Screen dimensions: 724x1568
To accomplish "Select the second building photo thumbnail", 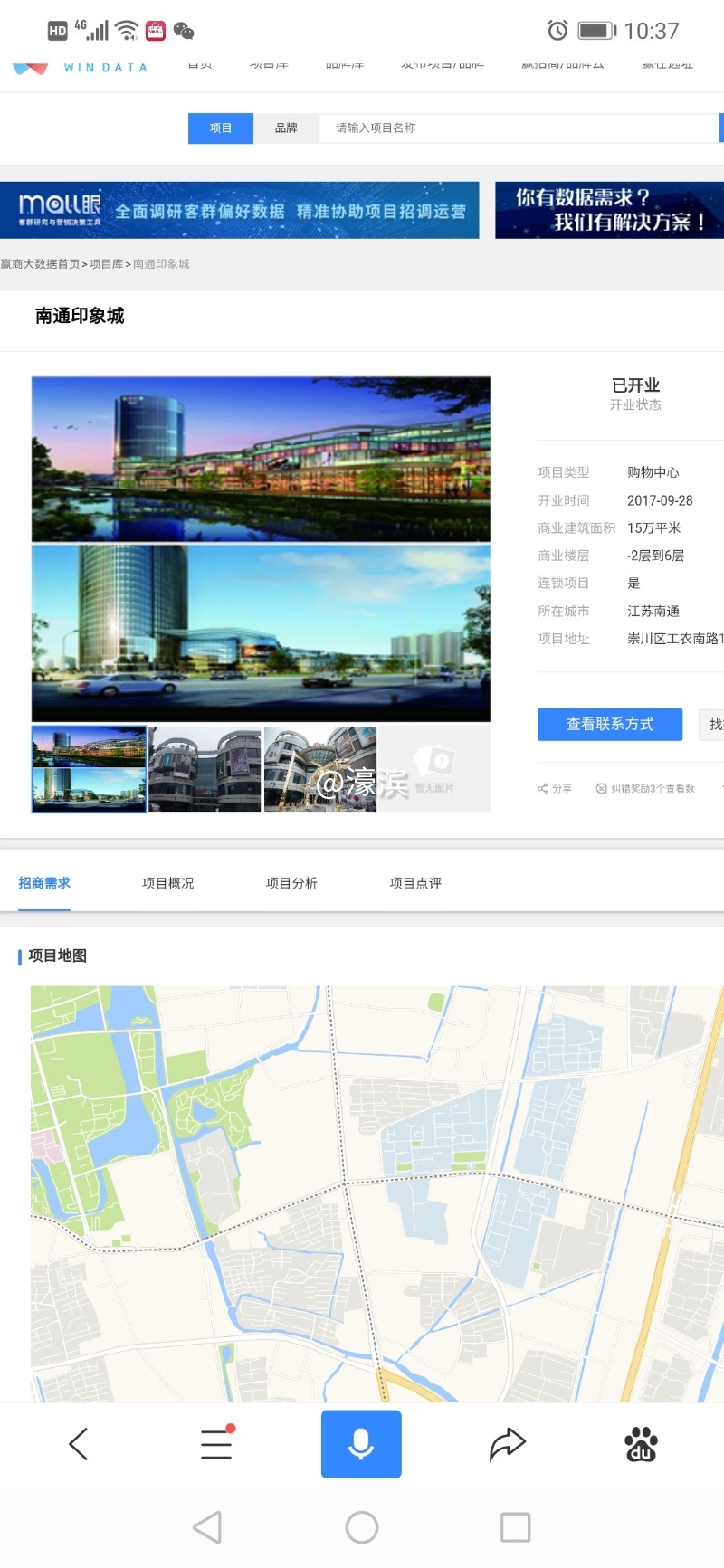I will [205, 769].
